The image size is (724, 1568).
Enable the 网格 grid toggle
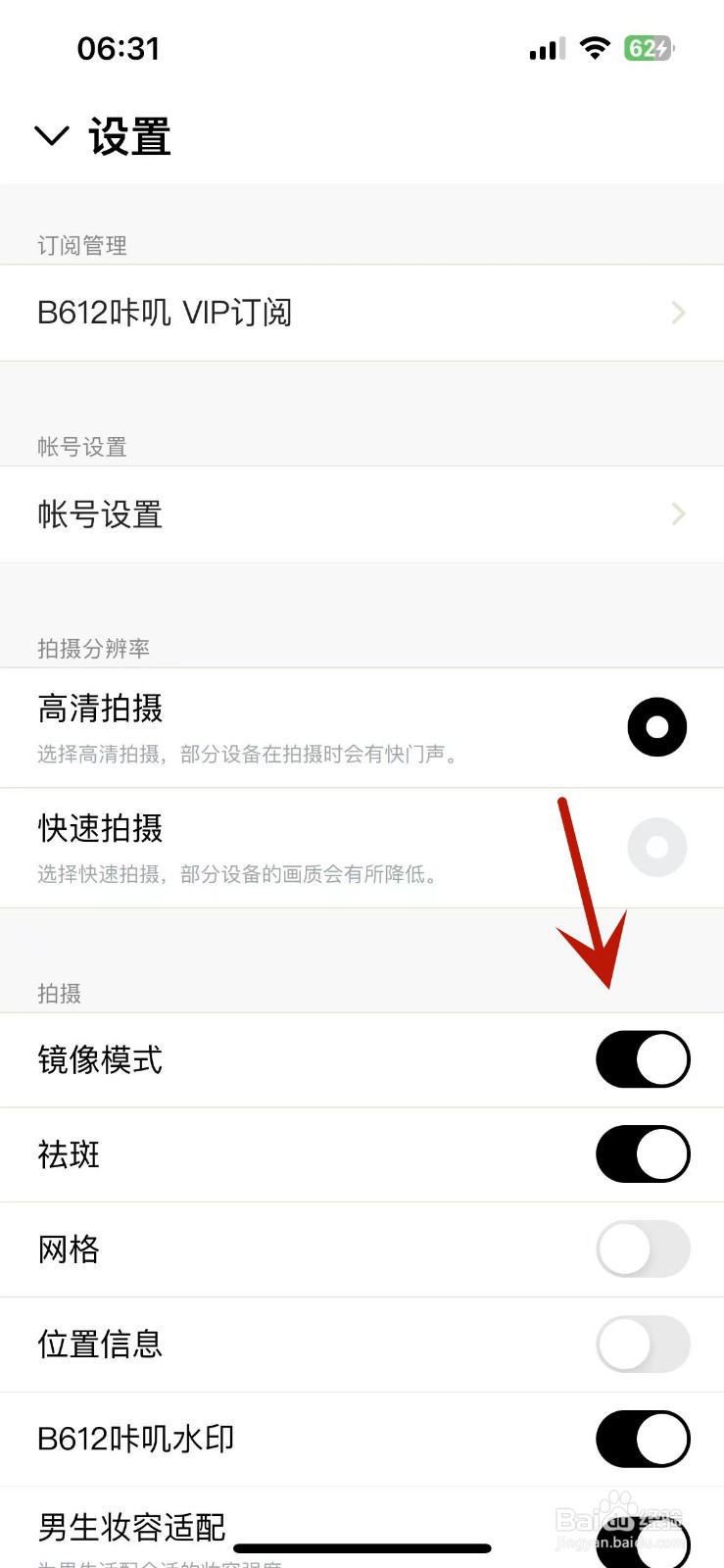click(643, 1249)
